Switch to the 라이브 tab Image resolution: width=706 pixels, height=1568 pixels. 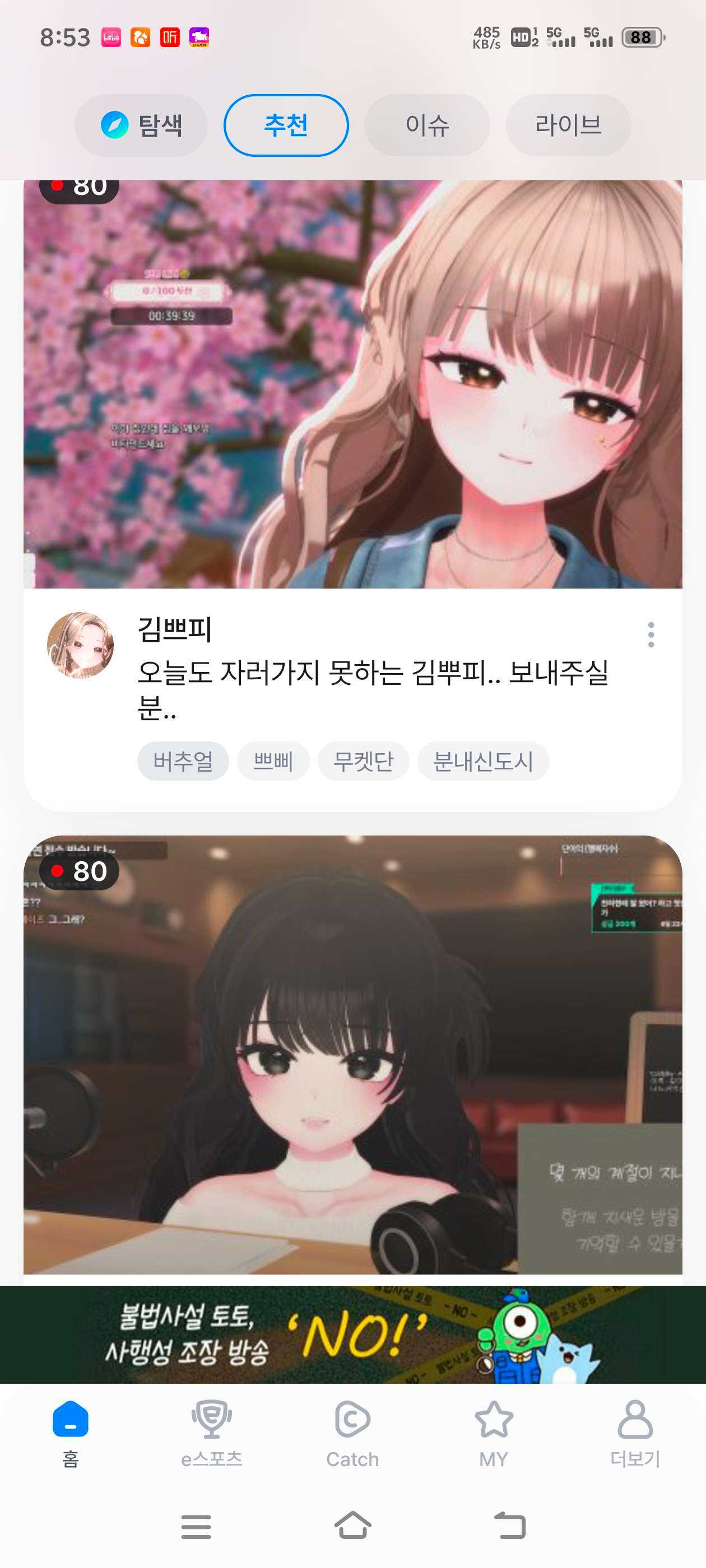pyautogui.click(x=568, y=125)
